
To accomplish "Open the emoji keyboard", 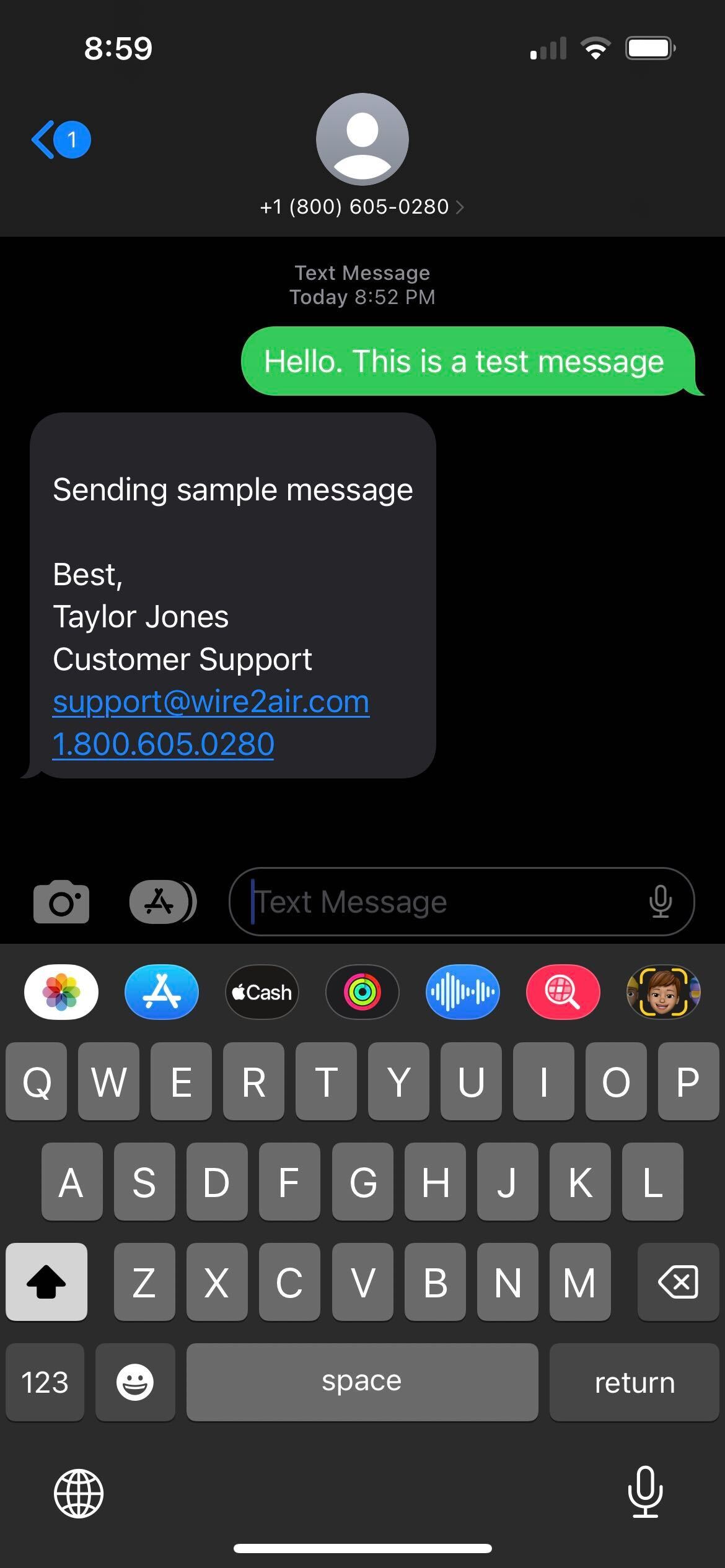I will 135,1382.
